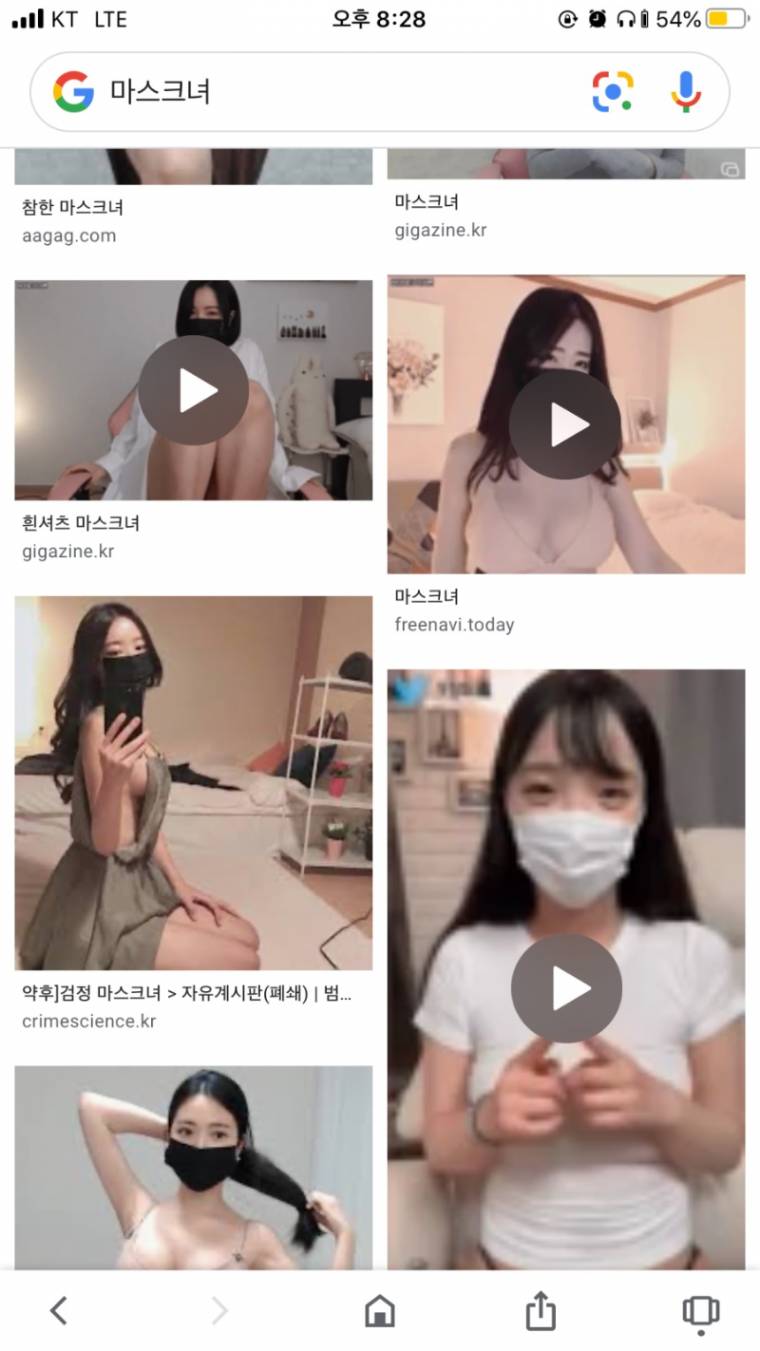Open the browser tabs switcher

coord(700,1310)
